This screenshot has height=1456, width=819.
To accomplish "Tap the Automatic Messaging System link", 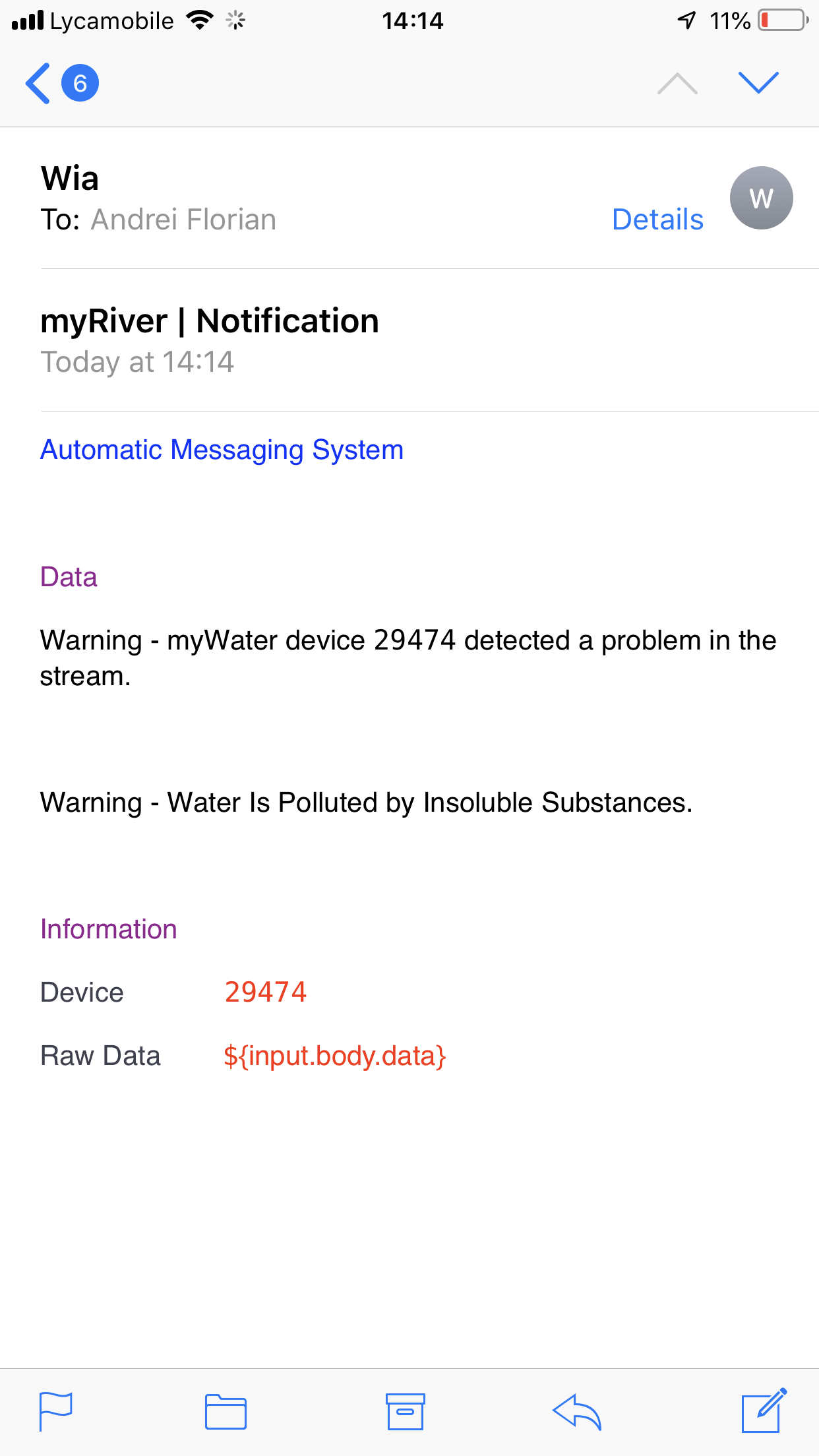I will [x=222, y=449].
